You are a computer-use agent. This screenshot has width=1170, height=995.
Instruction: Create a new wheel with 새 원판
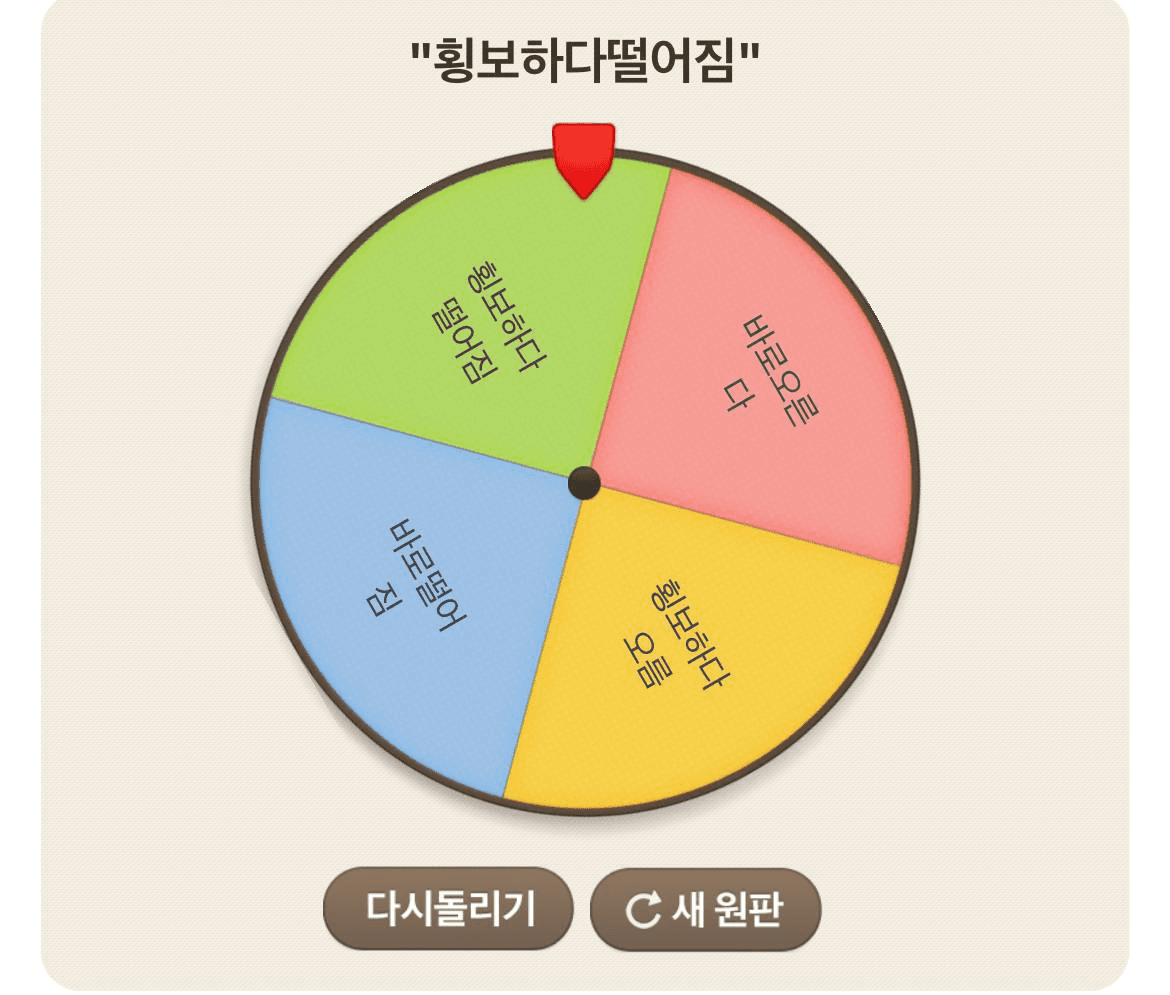(705, 908)
